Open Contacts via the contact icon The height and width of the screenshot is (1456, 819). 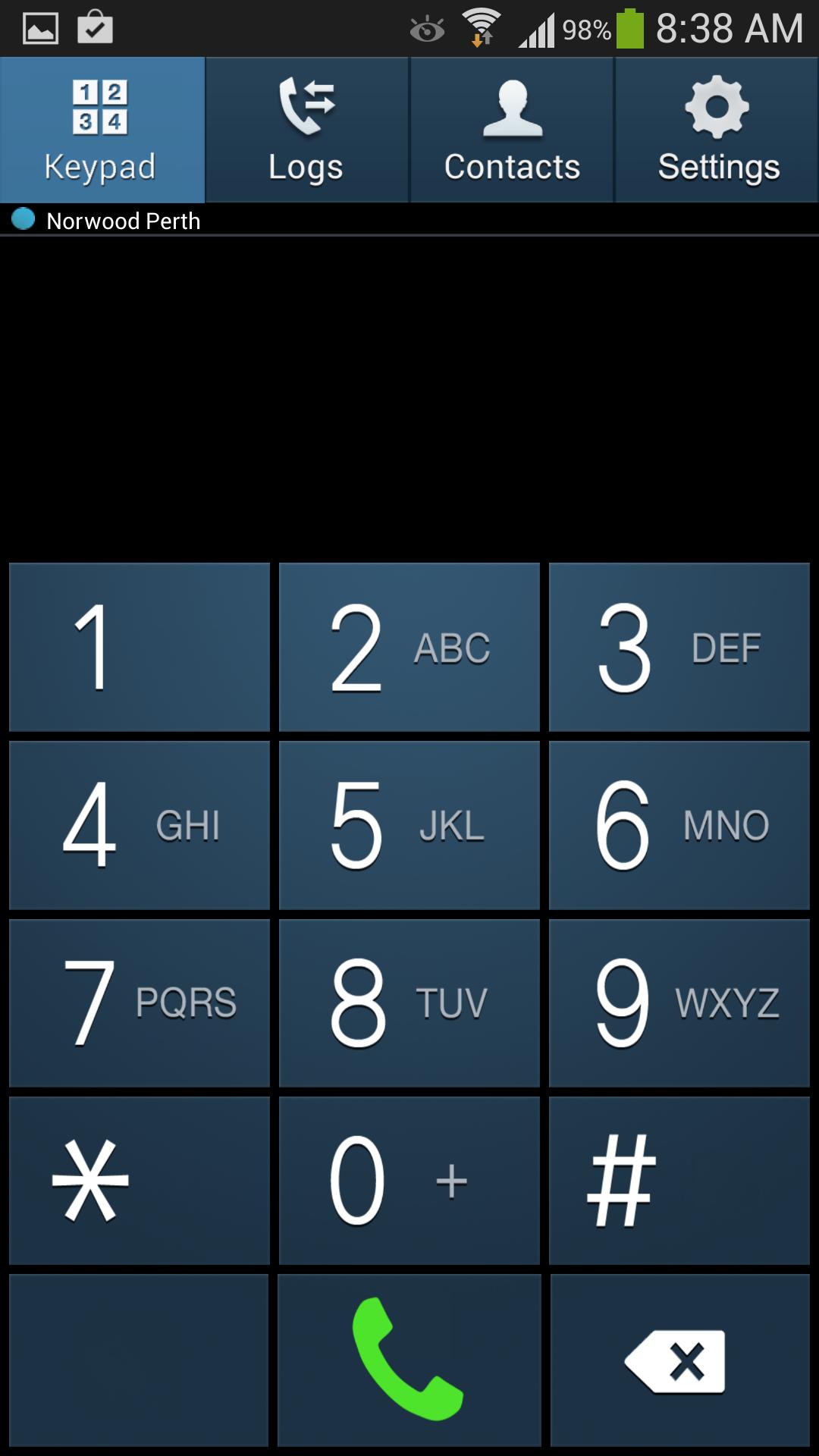[x=511, y=106]
